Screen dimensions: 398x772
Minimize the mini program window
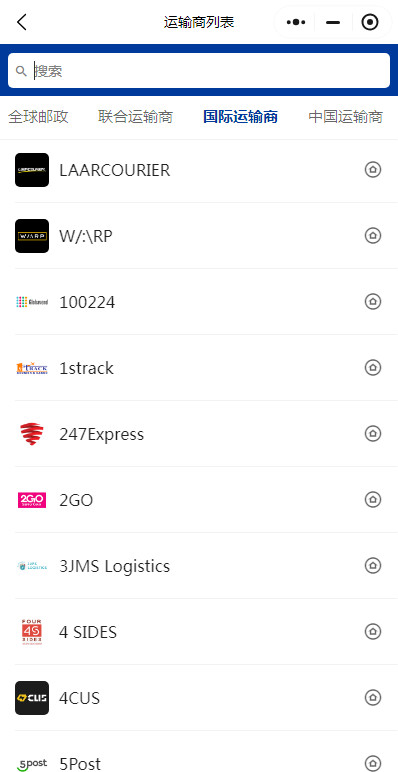click(x=333, y=22)
